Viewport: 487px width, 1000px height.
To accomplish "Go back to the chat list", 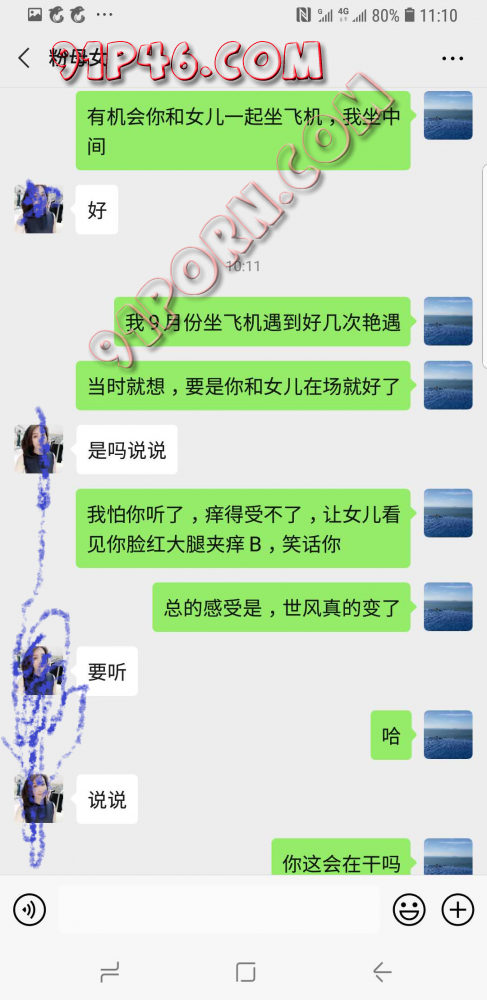I will click(x=24, y=58).
